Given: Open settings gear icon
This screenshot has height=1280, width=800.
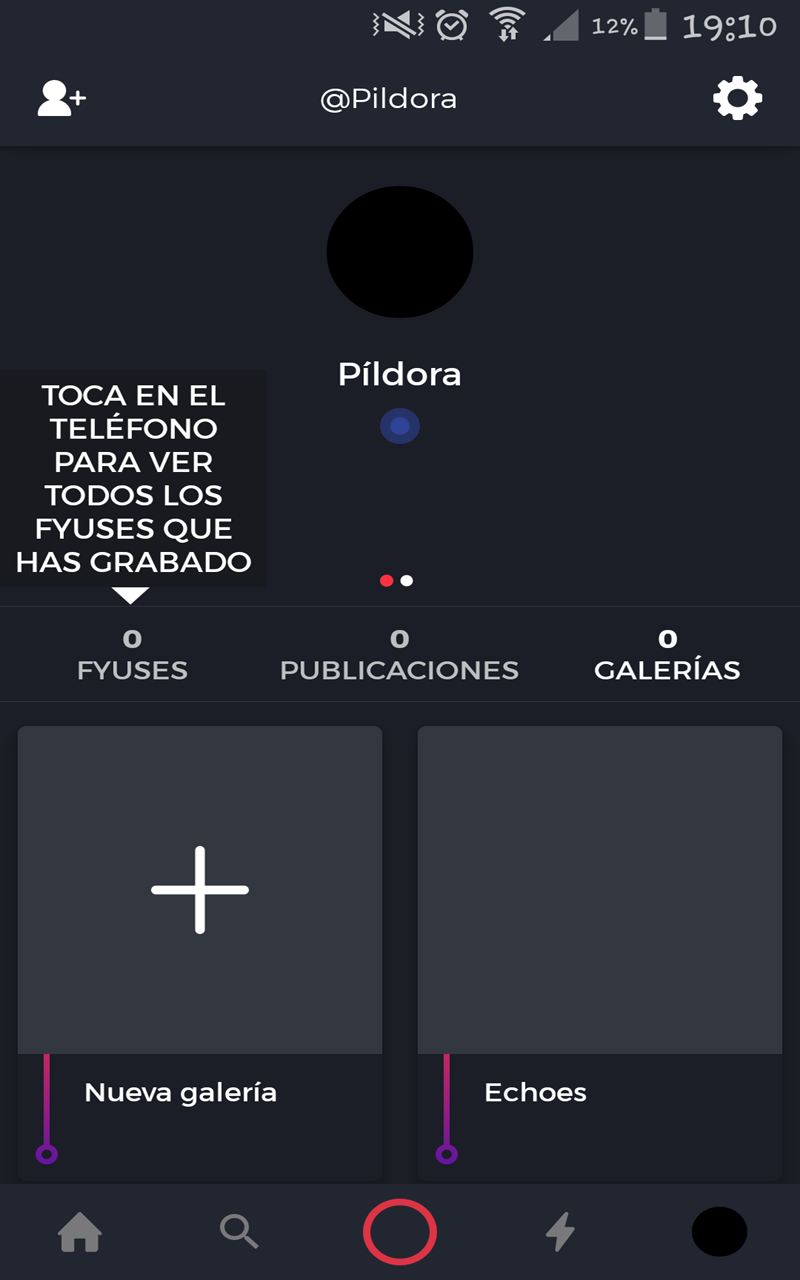Looking at the screenshot, I should 738,99.
